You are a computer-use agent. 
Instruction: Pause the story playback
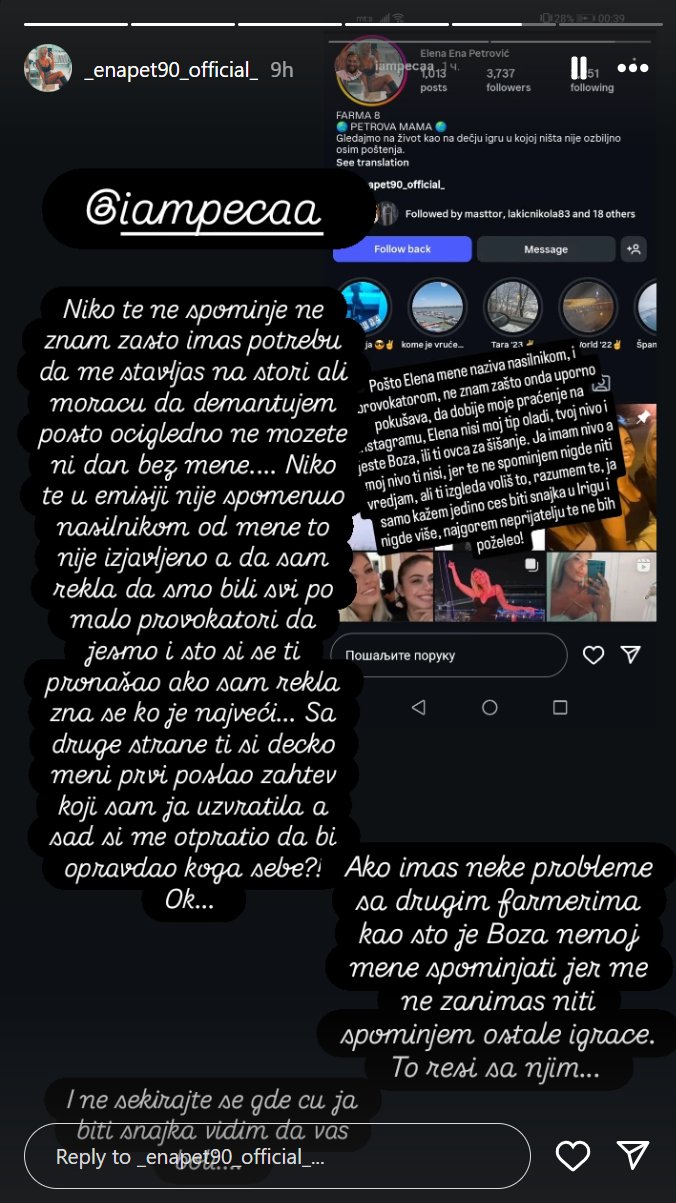click(x=578, y=68)
